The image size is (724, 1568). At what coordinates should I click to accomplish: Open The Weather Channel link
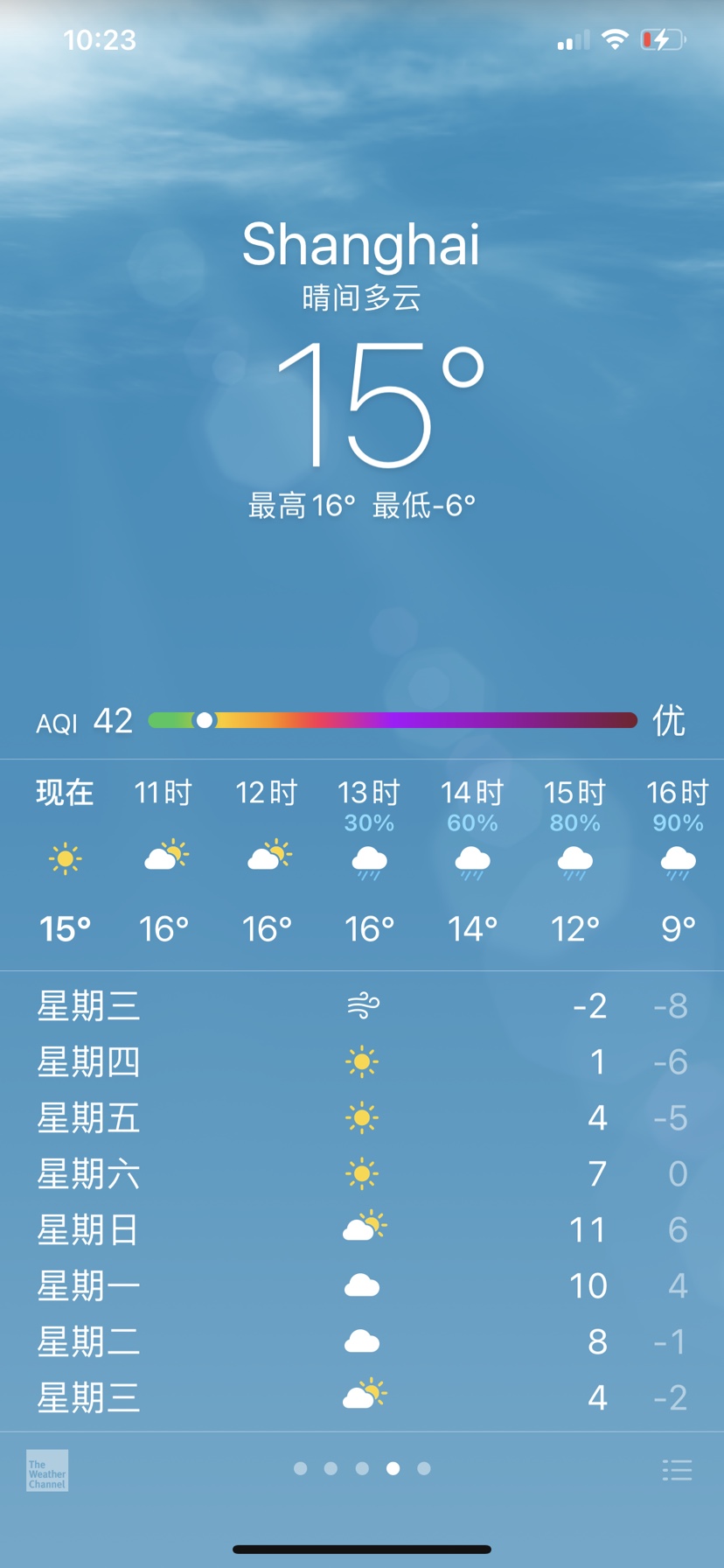point(47,1470)
